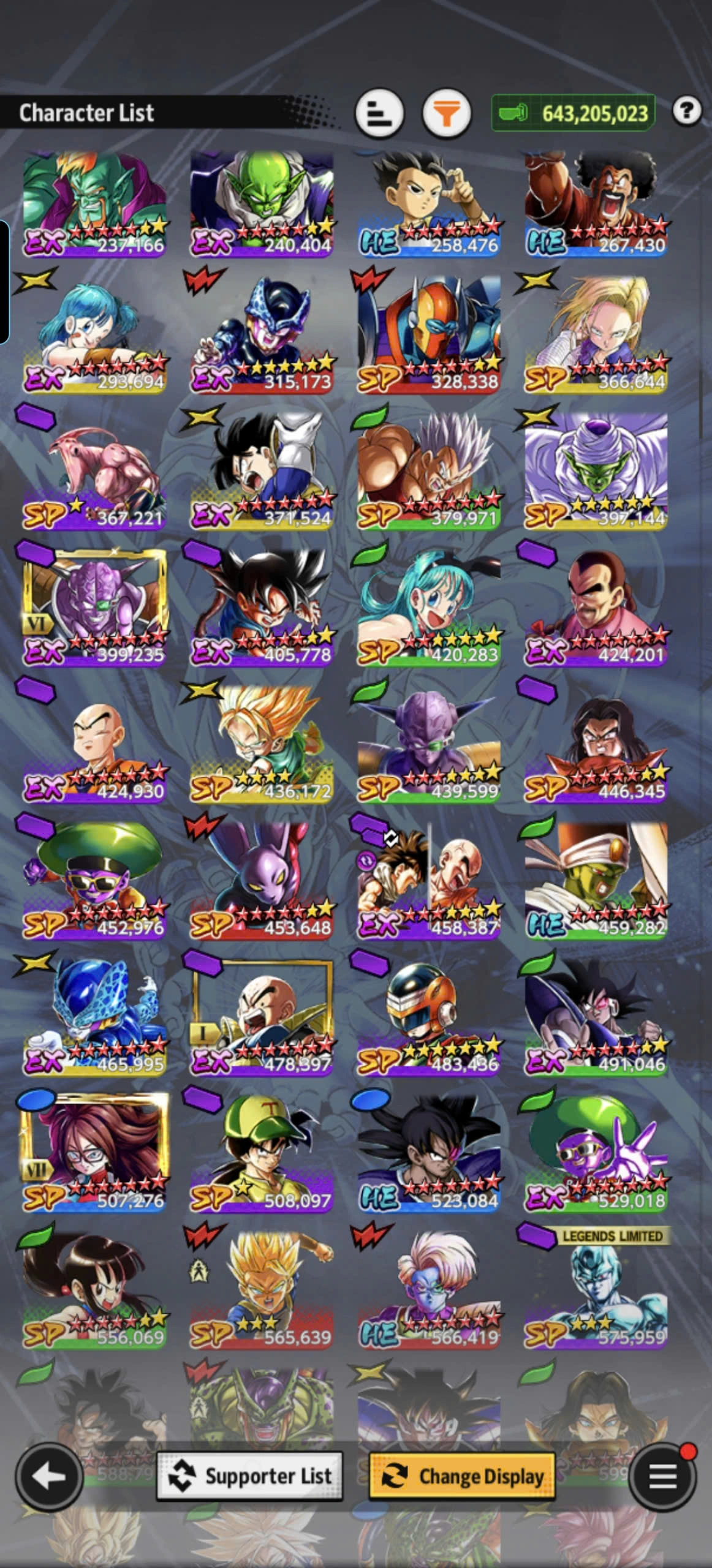Pick the character with power 436,172

[262, 744]
